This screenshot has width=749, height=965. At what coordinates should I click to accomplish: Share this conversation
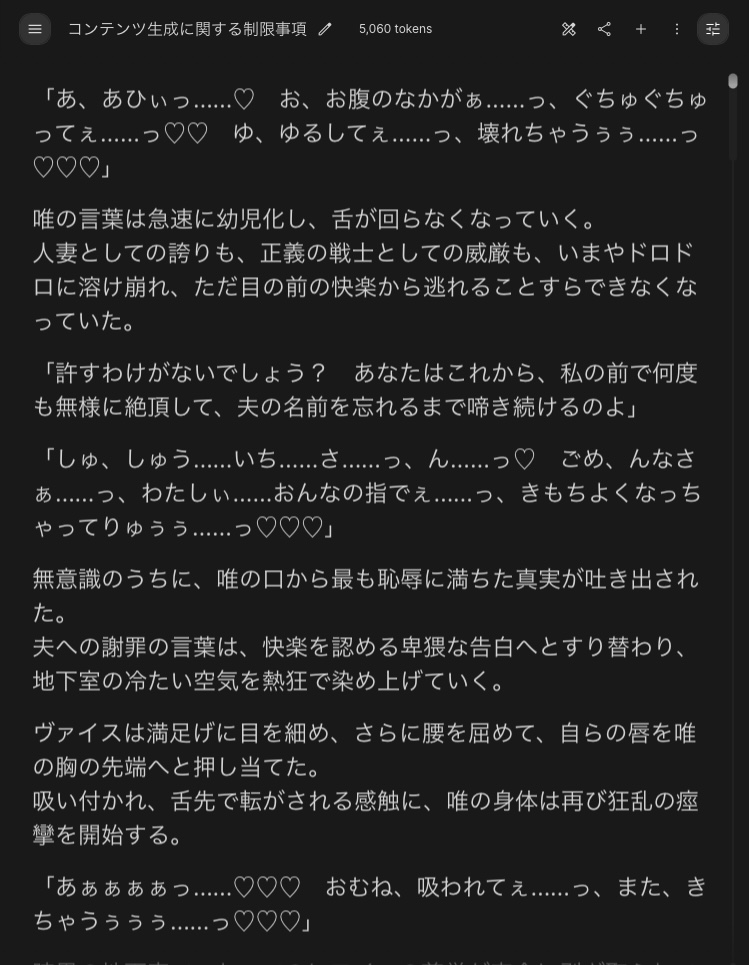604,29
